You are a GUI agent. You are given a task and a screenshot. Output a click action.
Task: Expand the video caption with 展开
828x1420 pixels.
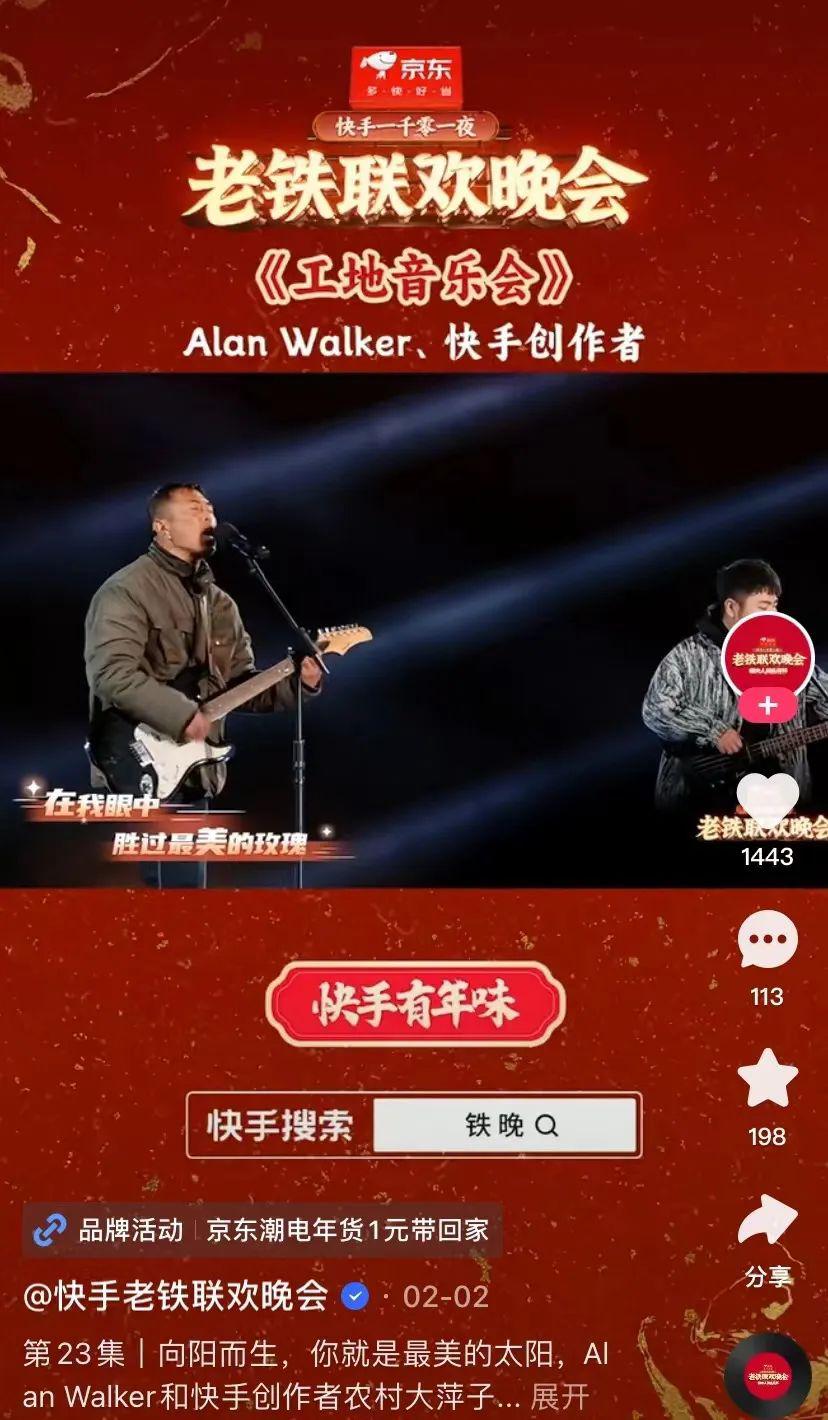pos(559,1396)
